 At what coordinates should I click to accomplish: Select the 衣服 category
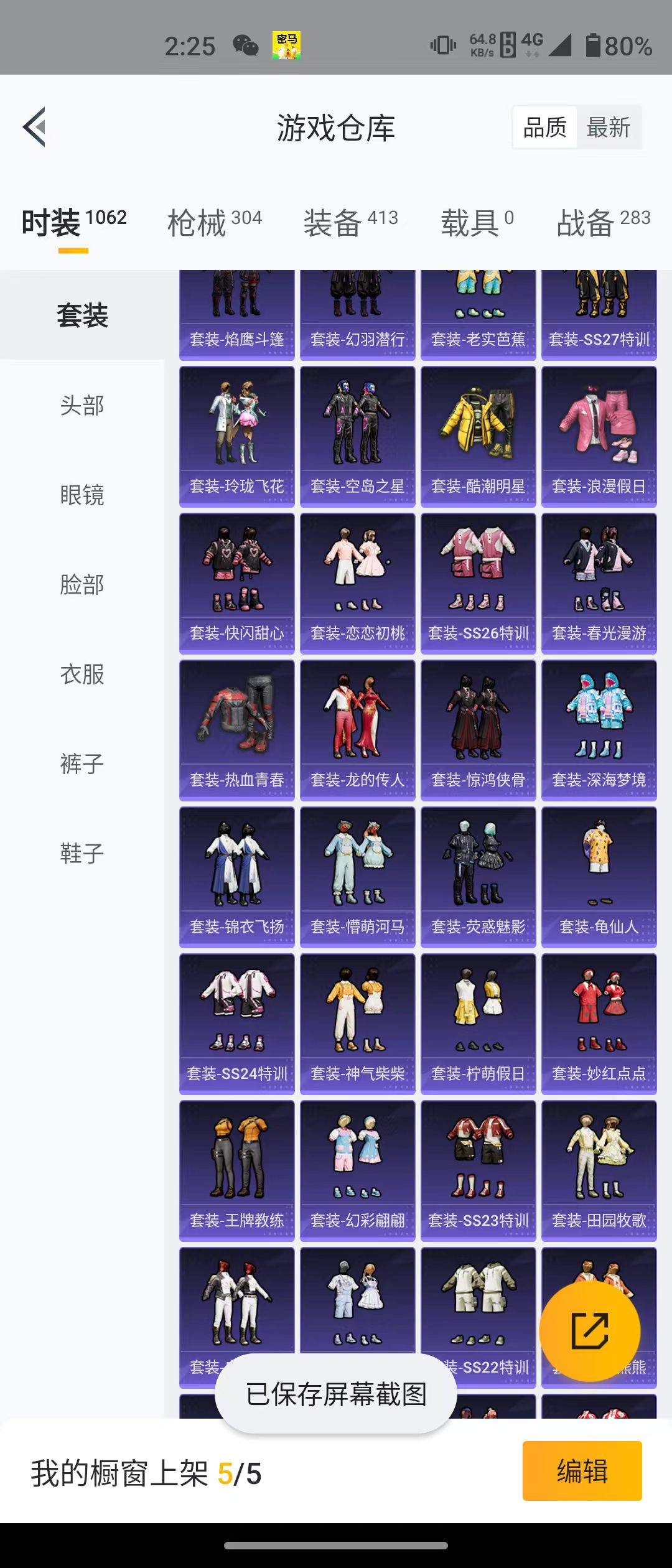(x=82, y=674)
